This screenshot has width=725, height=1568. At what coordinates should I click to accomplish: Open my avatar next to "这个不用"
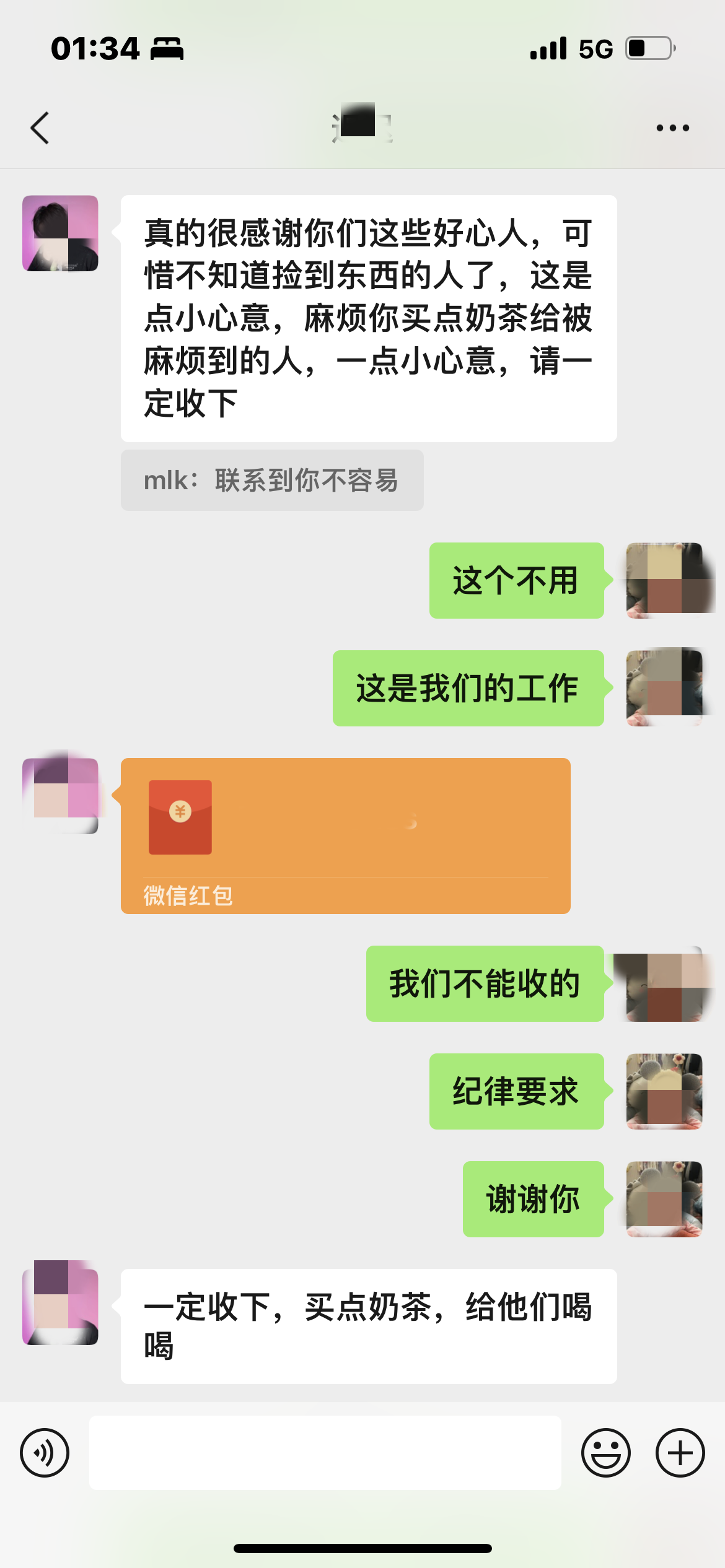664,580
